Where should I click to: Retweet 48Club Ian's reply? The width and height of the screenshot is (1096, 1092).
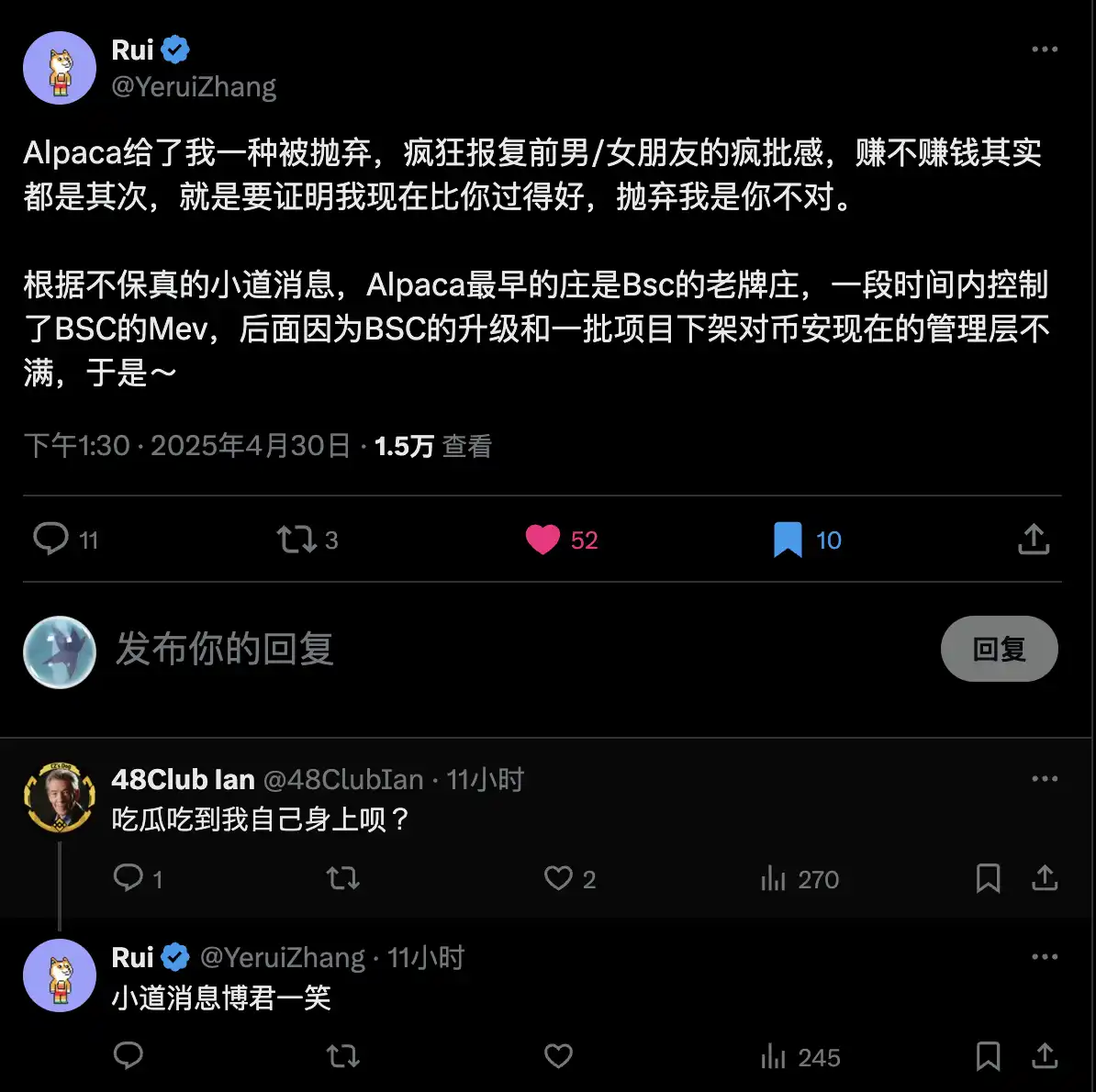click(x=343, y=878)
